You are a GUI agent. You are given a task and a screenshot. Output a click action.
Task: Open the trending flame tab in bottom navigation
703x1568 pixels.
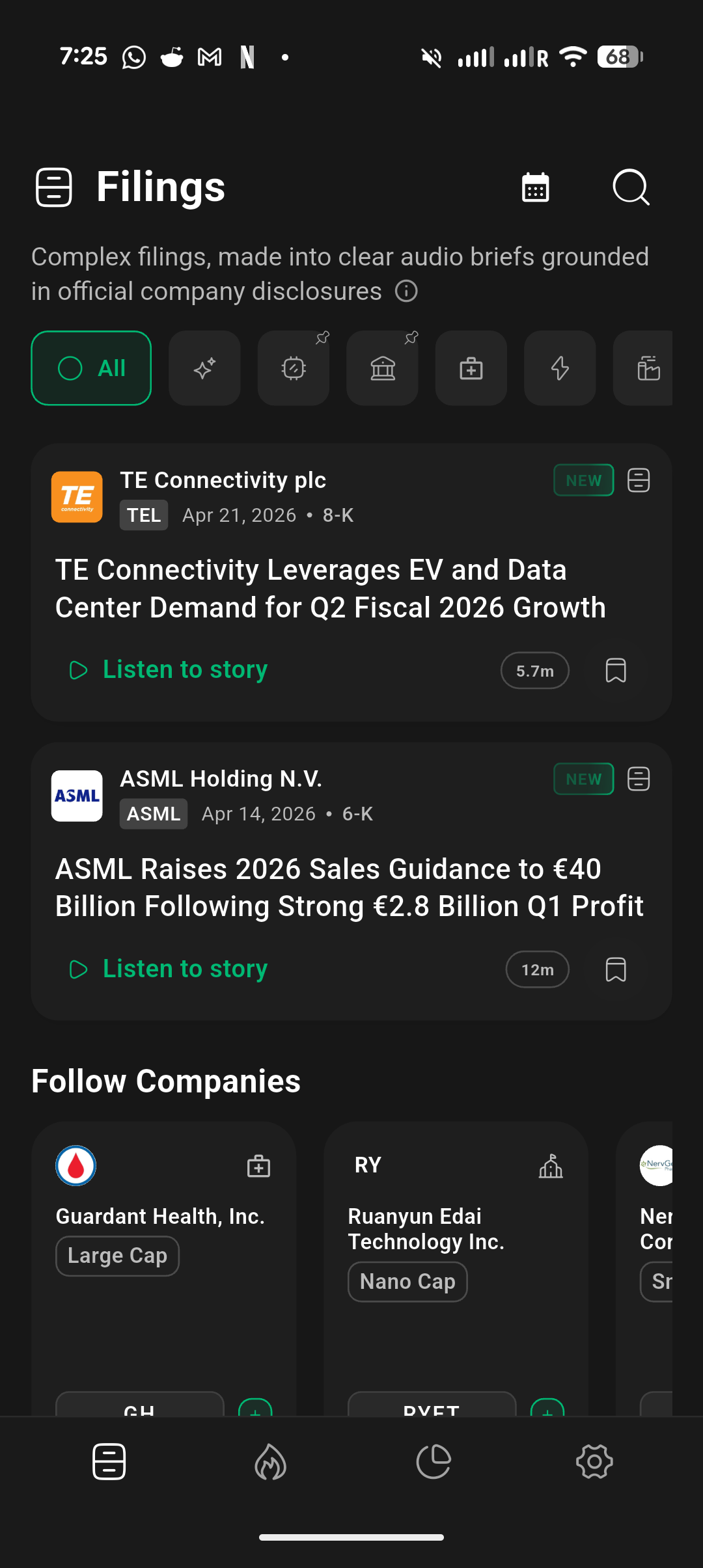coord(271,1462)
